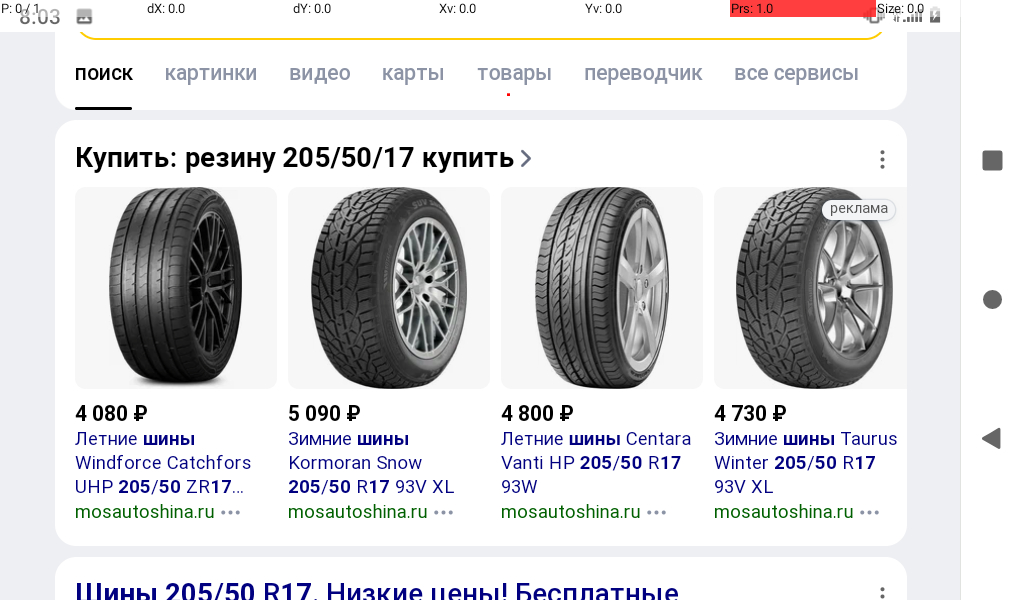Switch to the видео tab
The image size is (1024, 600).
tap(319, 73)
